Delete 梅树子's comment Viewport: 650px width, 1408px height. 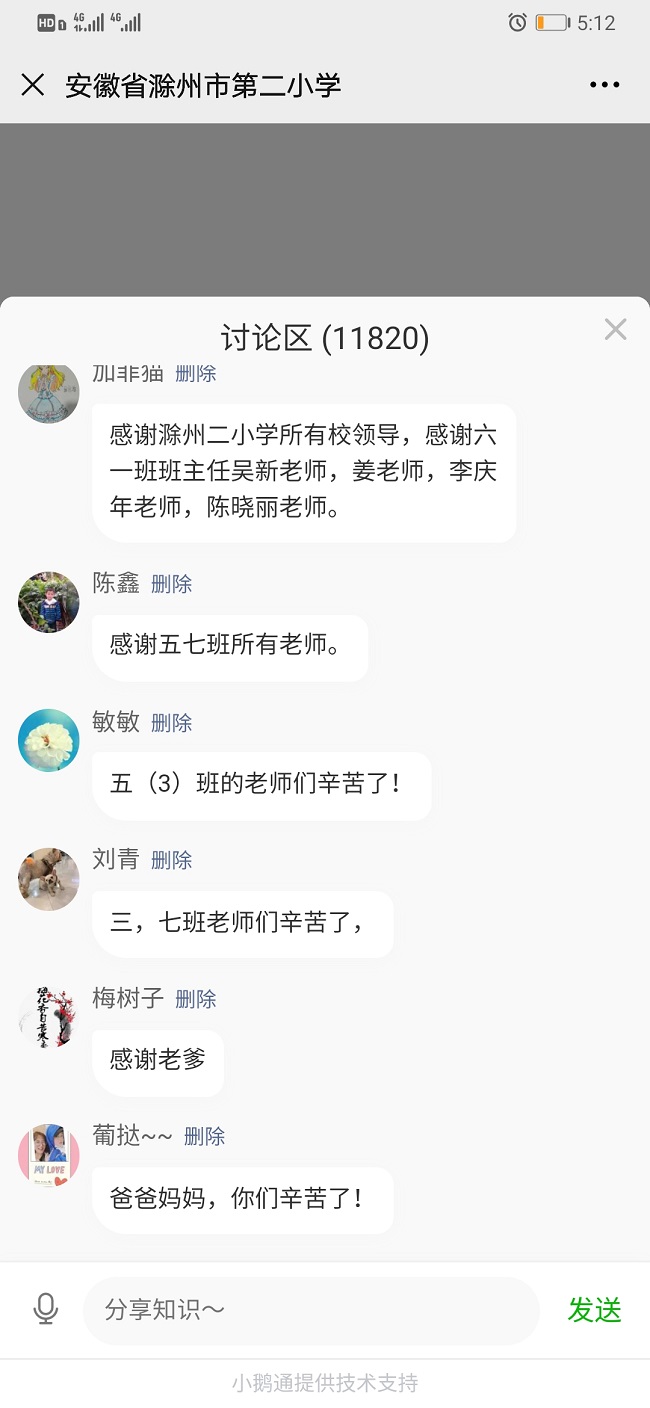pyautogui.click(x=195, y=999)
